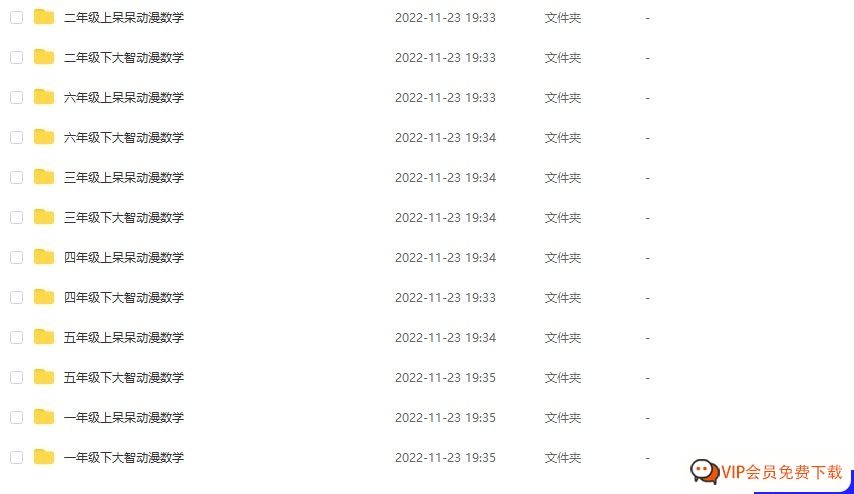The image size is (854, 494).
Task: Tick the checkbox for 一年级上呆呆动漫数学
Action: 16,418
